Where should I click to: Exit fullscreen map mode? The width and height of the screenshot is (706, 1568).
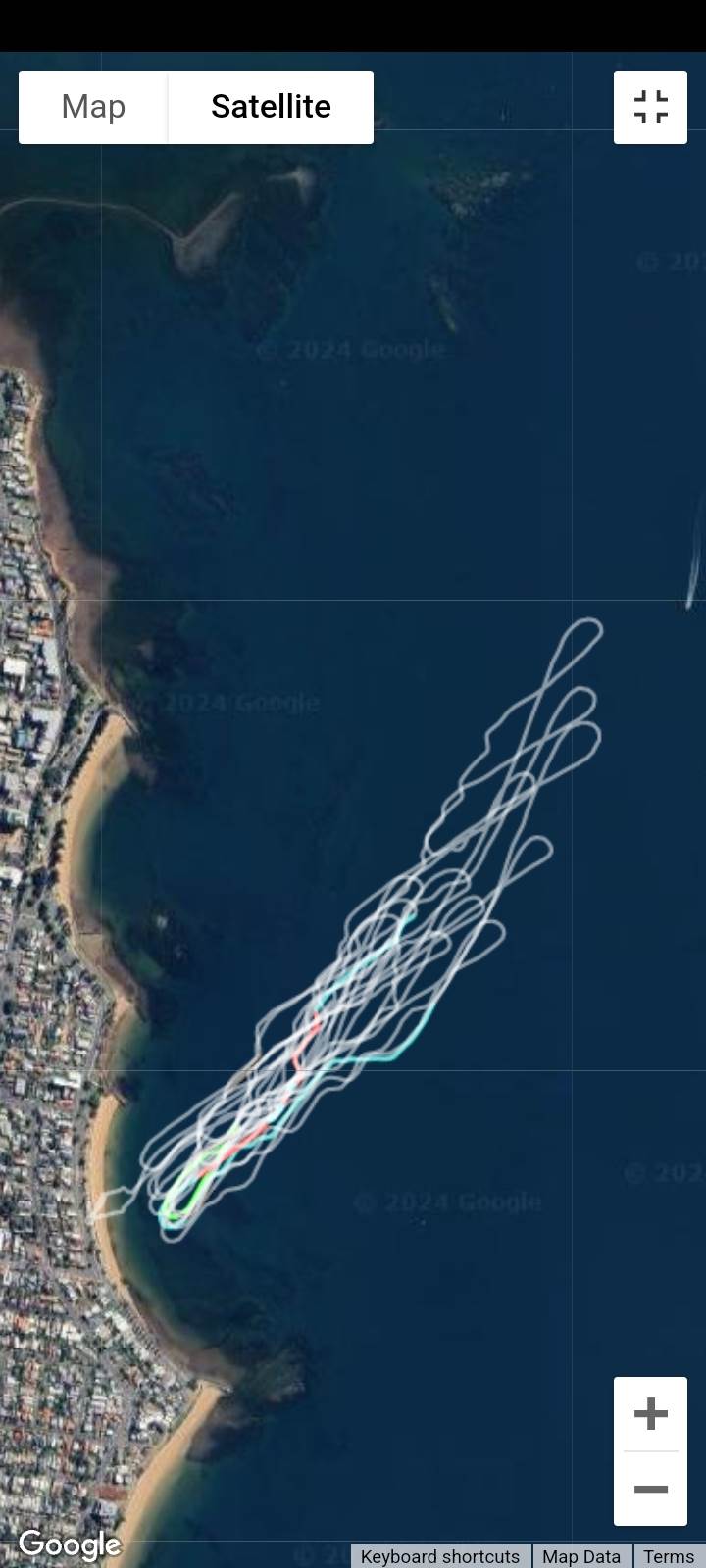[650, 108]
